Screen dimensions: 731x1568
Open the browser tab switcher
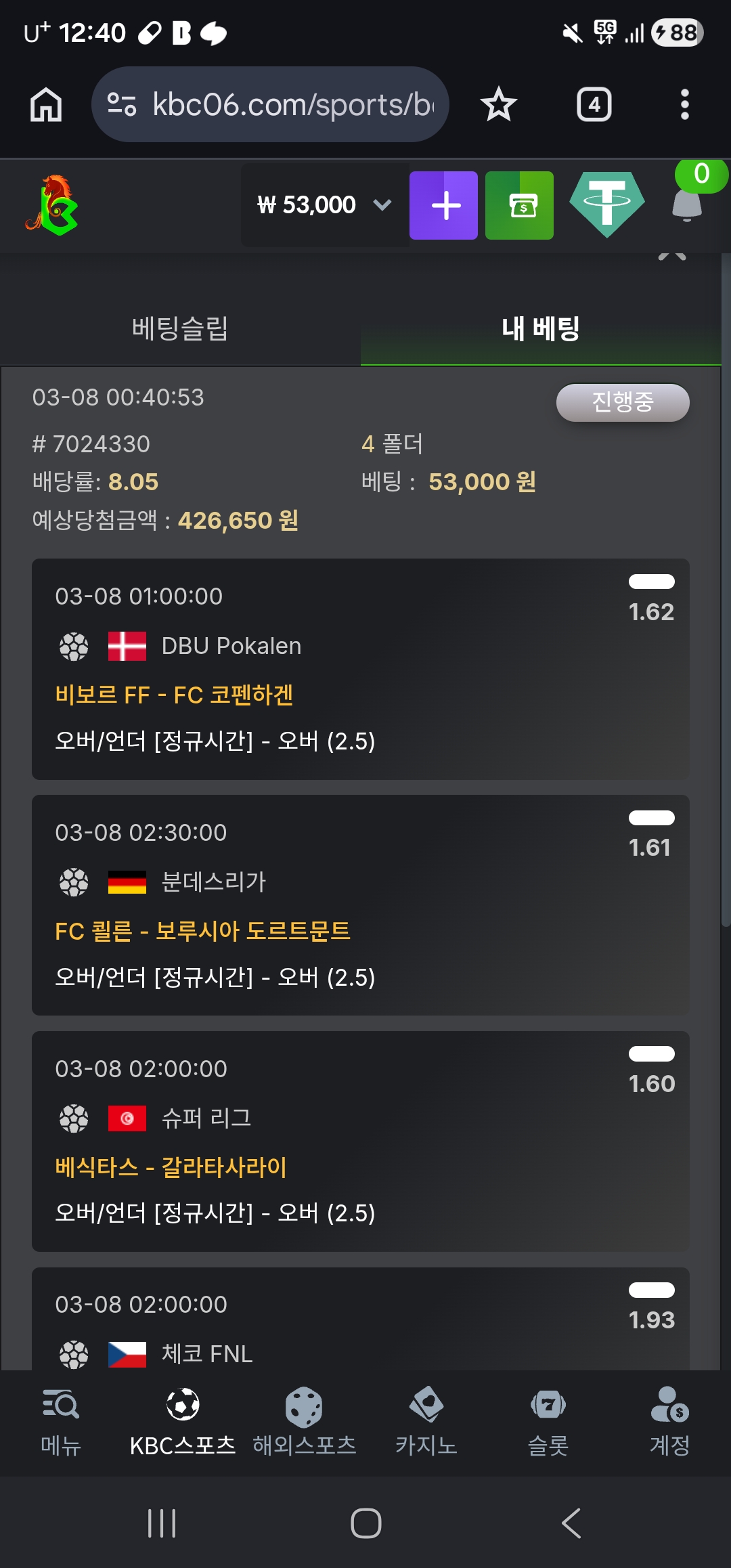(594, 105)
